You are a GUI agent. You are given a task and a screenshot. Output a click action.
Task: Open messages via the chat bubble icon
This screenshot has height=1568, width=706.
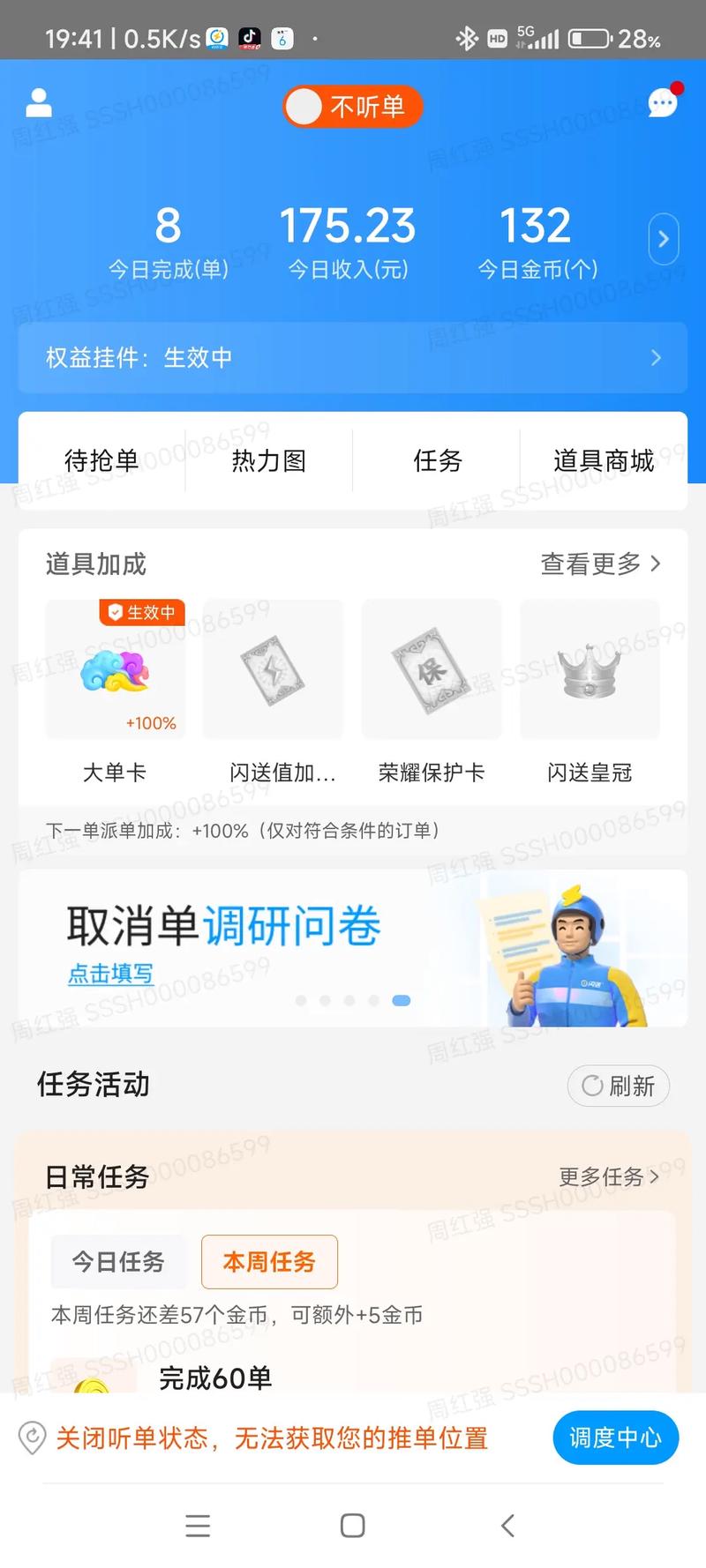(x=662, y=104)
